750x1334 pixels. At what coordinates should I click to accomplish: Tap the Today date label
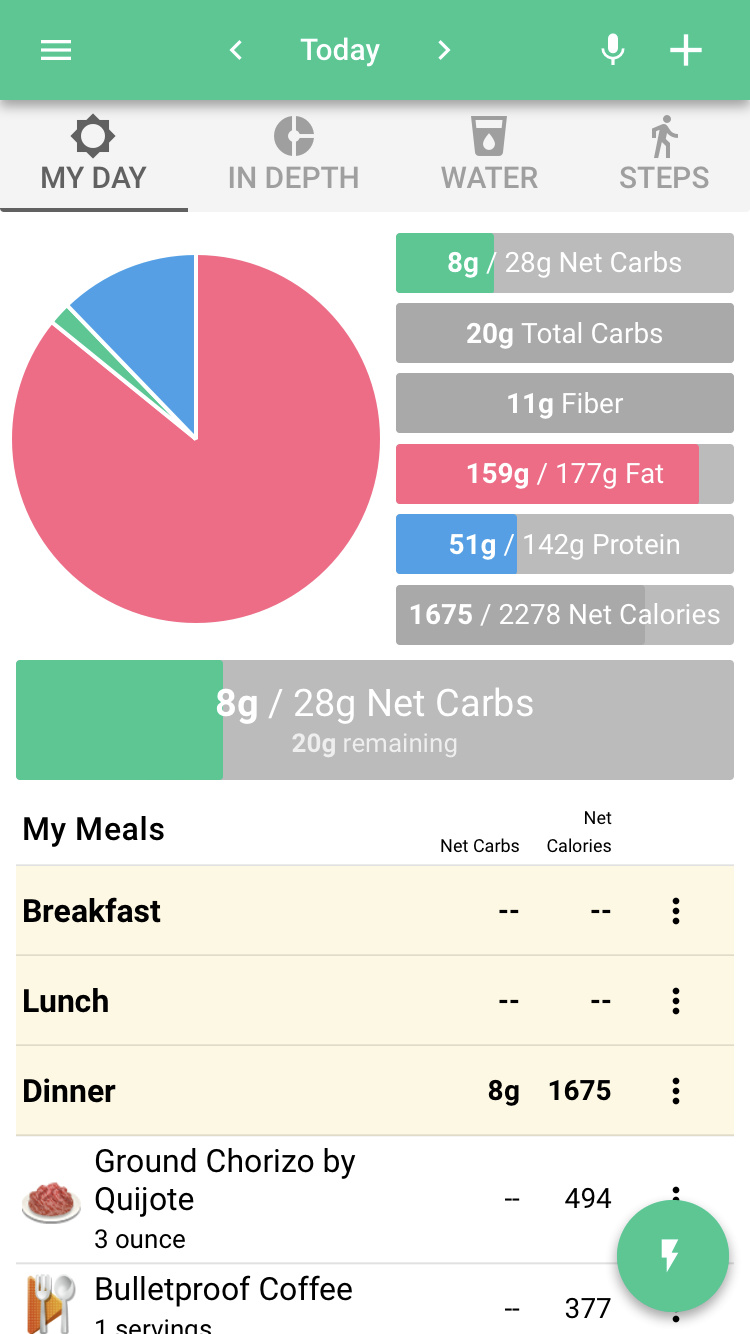coord(340,50)
